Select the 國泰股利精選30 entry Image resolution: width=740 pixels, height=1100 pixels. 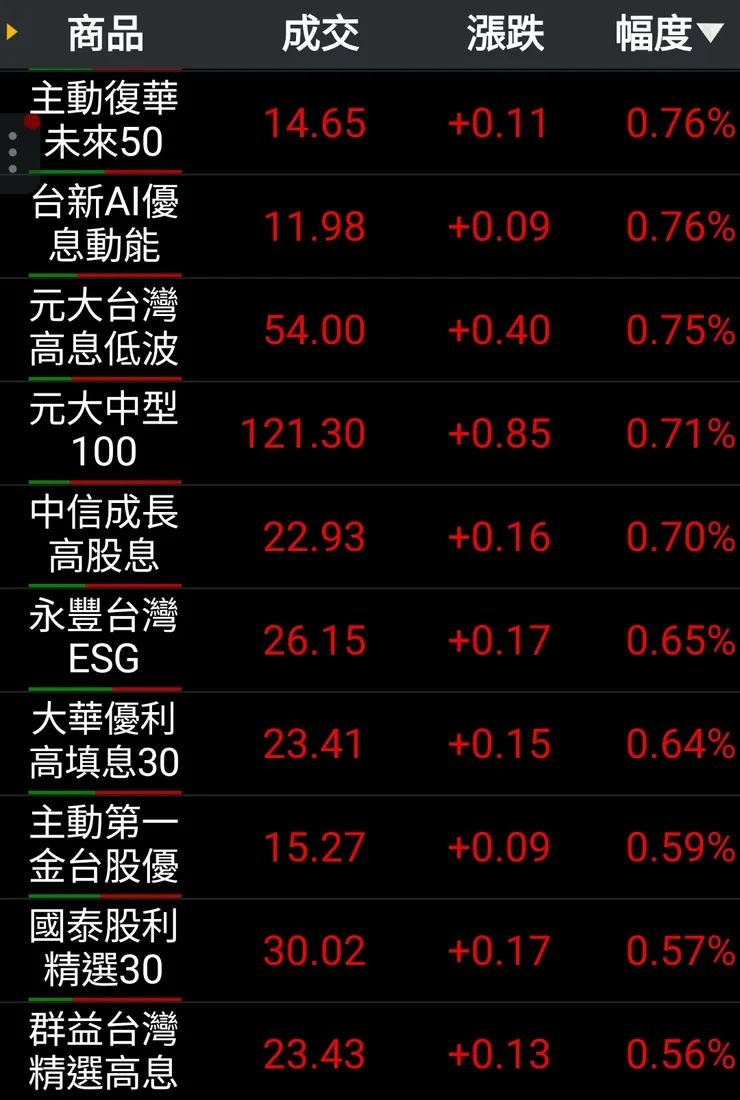105,950
